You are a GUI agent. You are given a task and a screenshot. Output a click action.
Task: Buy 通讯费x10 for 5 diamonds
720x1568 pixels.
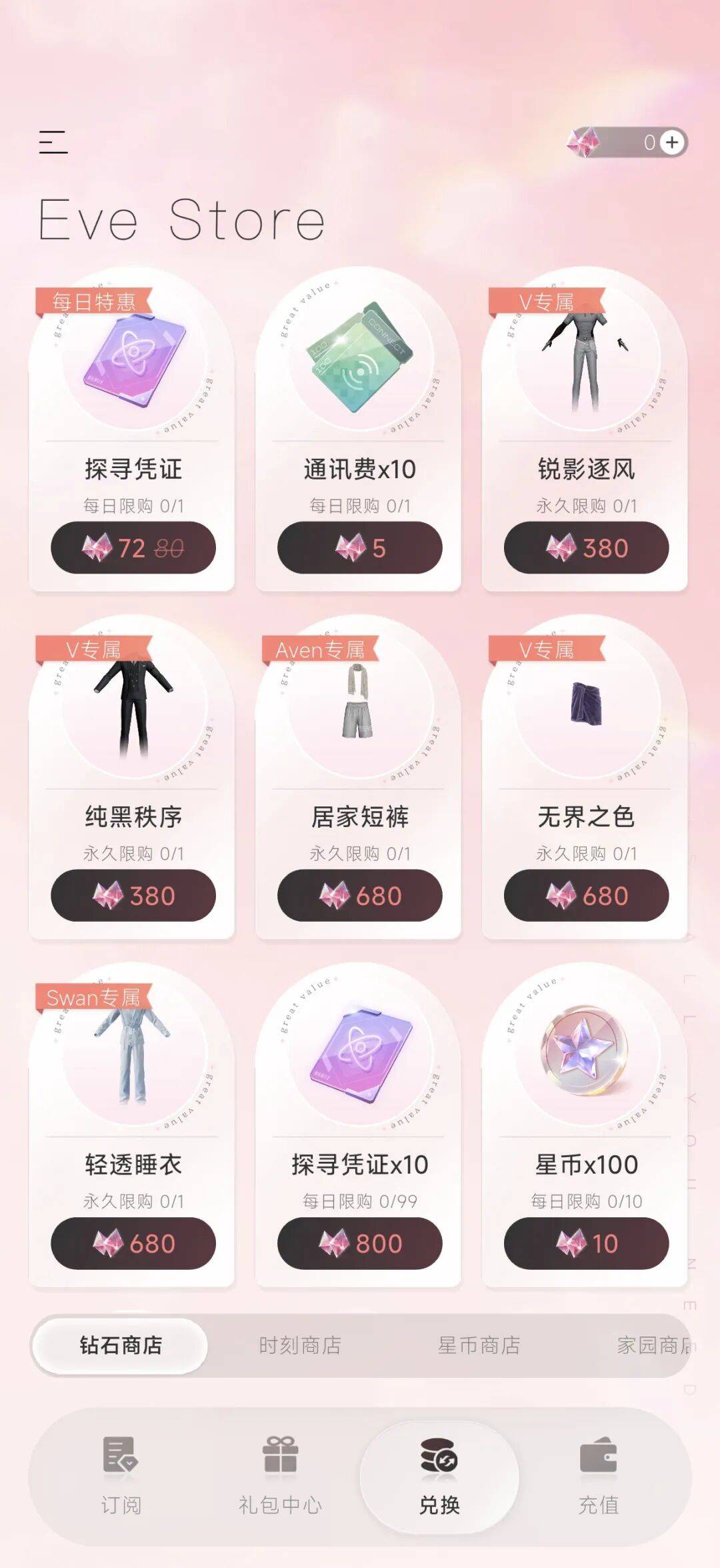pyautogui.click(x=359, y=548)
